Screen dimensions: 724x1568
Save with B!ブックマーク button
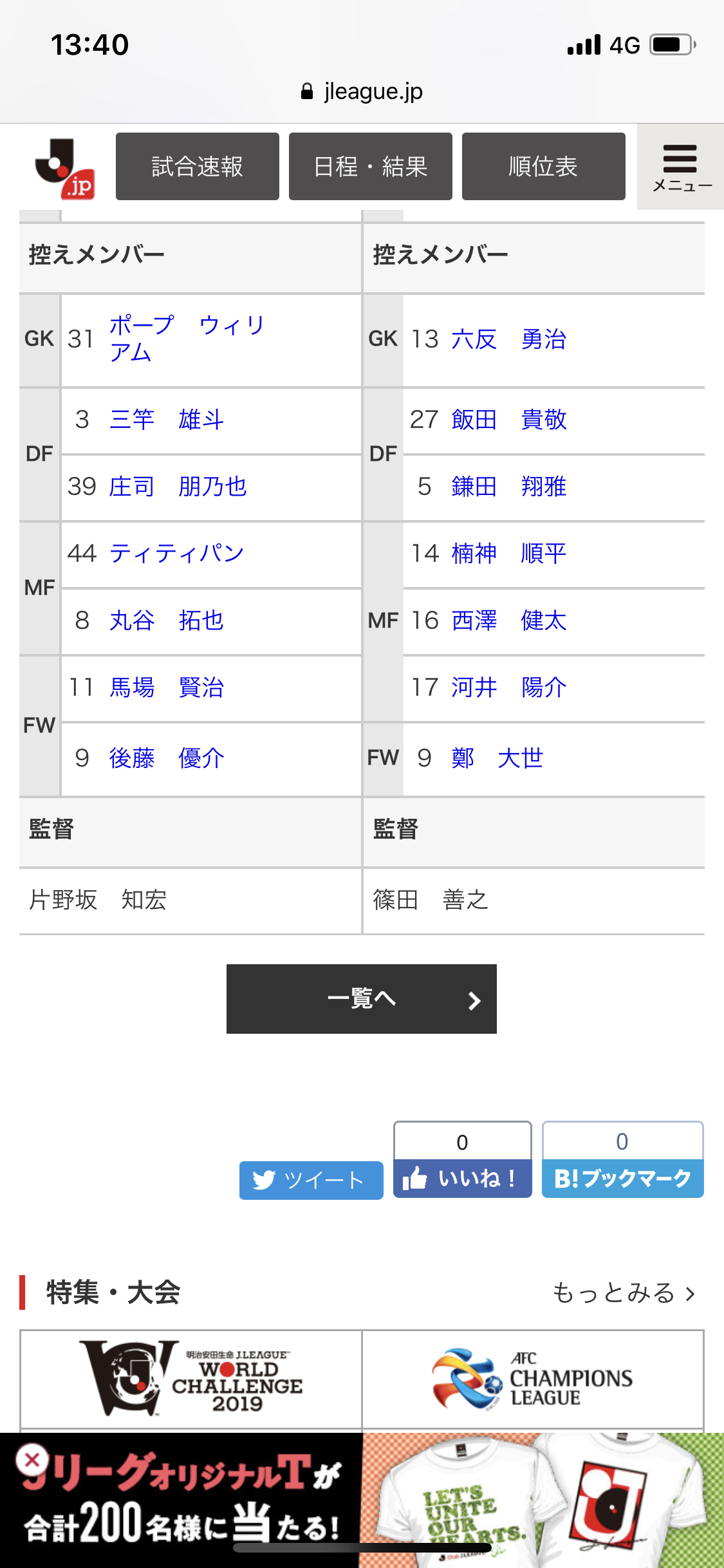click(622, 1178)
